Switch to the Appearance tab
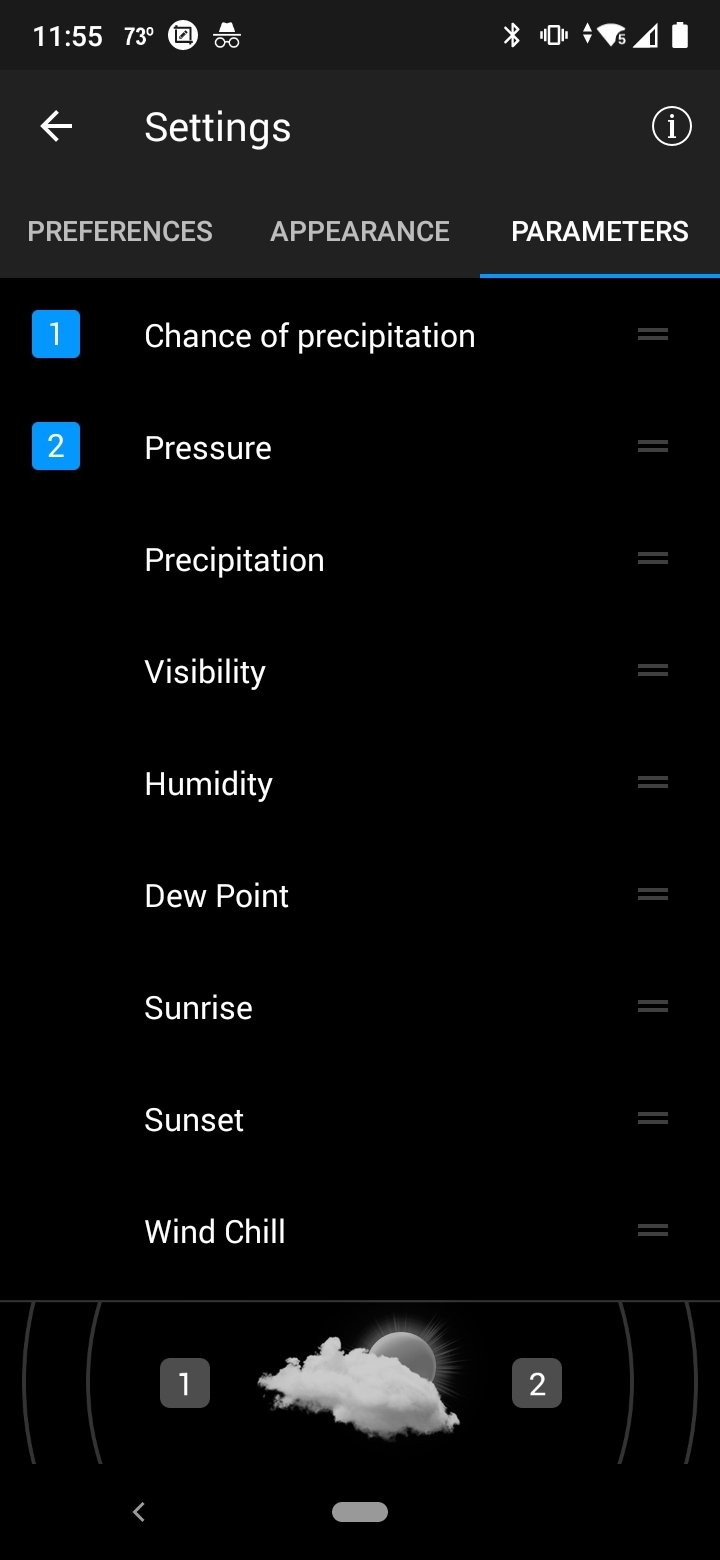This screenshot has width=720, height=1560. (x=360, y=231)
